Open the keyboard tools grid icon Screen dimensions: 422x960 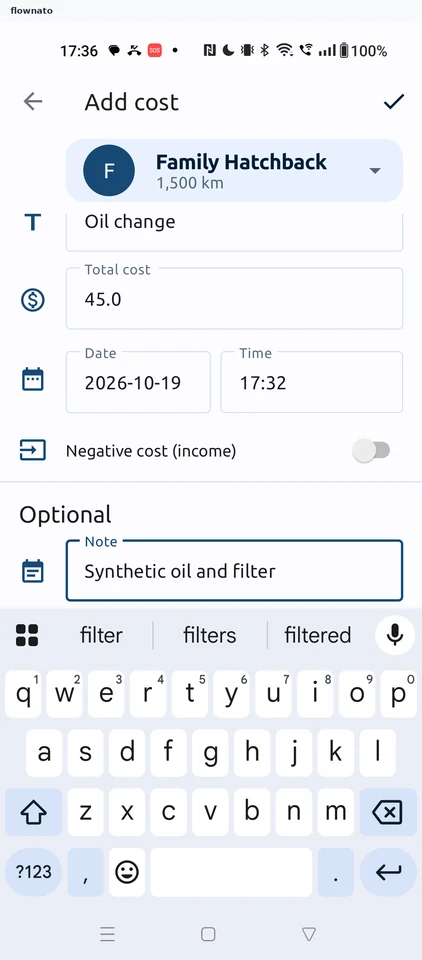coord(27,636)
